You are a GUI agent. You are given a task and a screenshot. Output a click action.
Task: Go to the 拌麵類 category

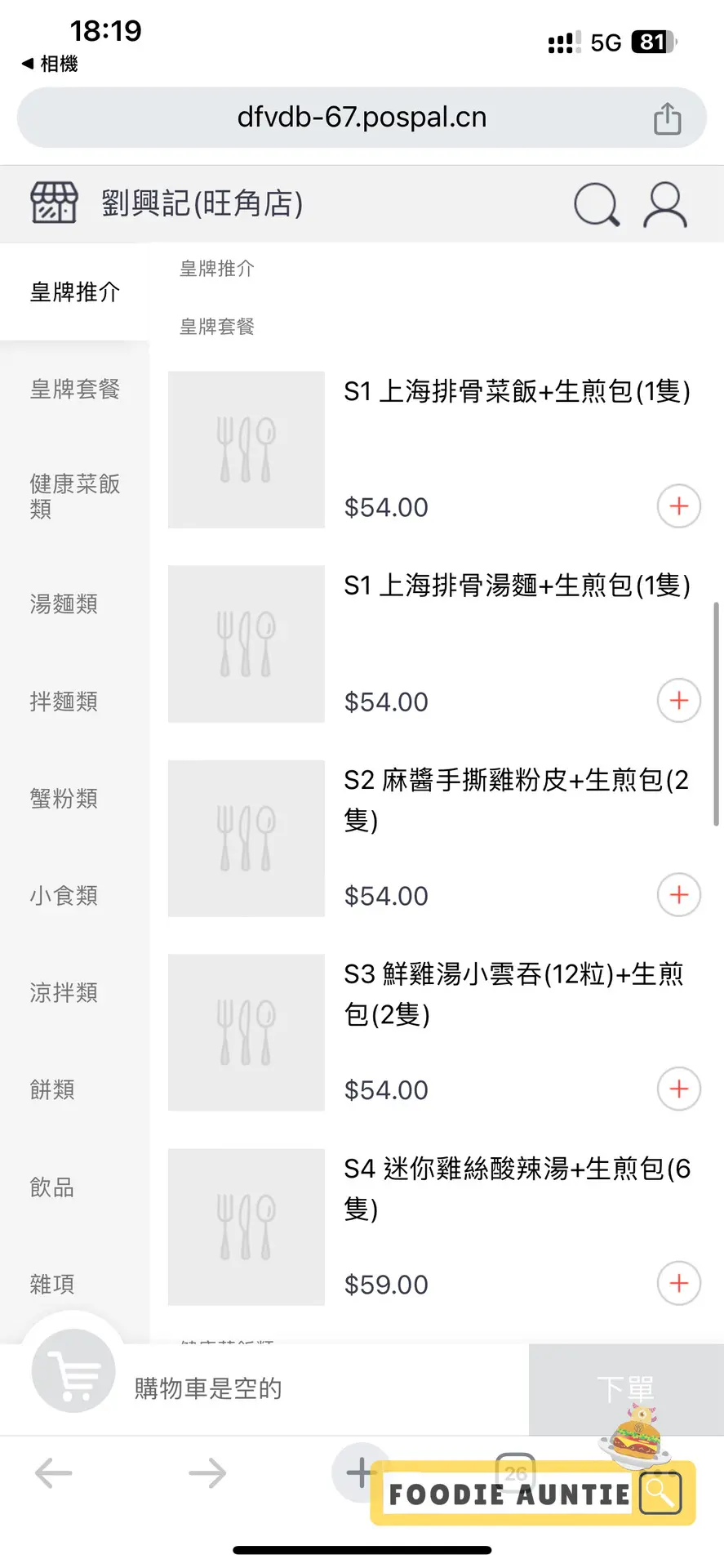[64, 702]
